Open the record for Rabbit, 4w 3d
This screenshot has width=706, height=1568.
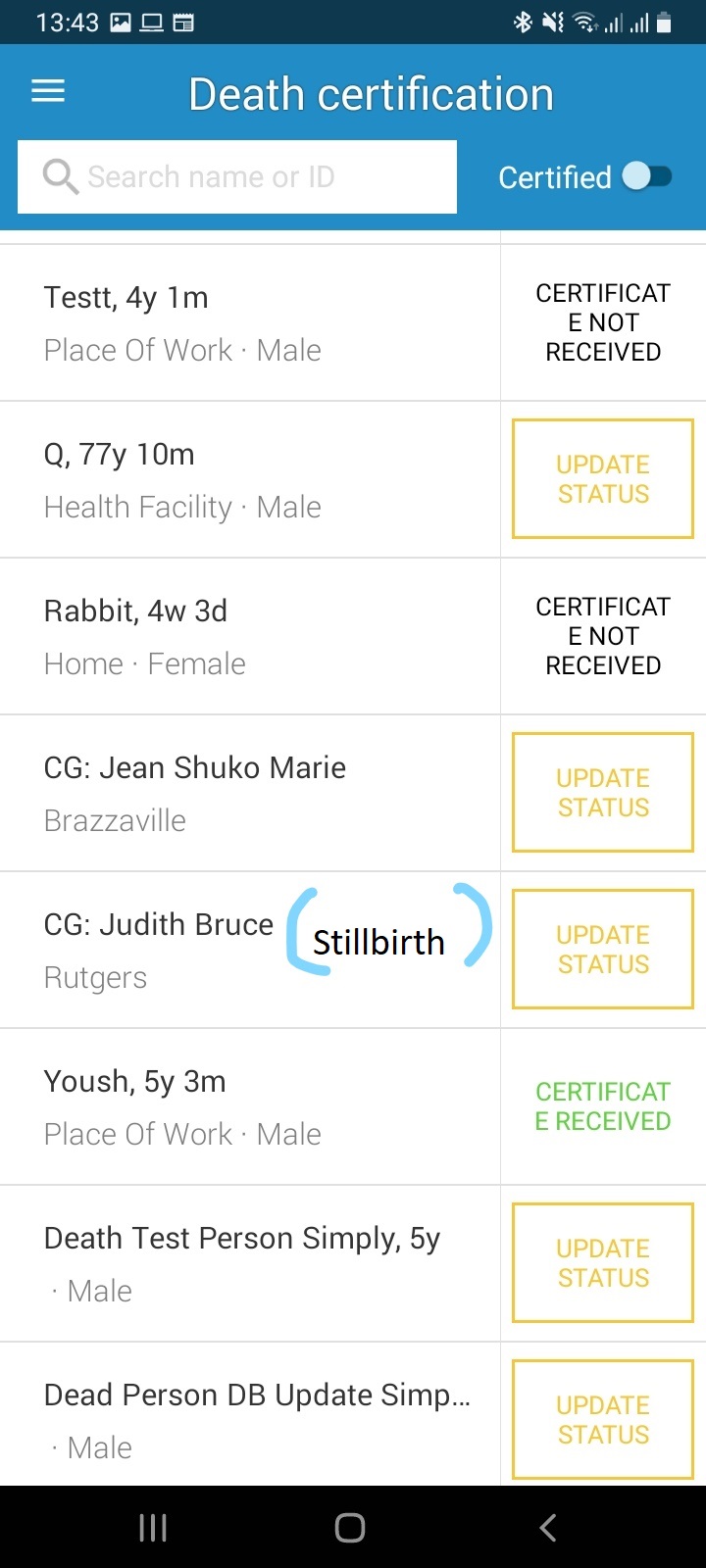[x=250, y=635]
